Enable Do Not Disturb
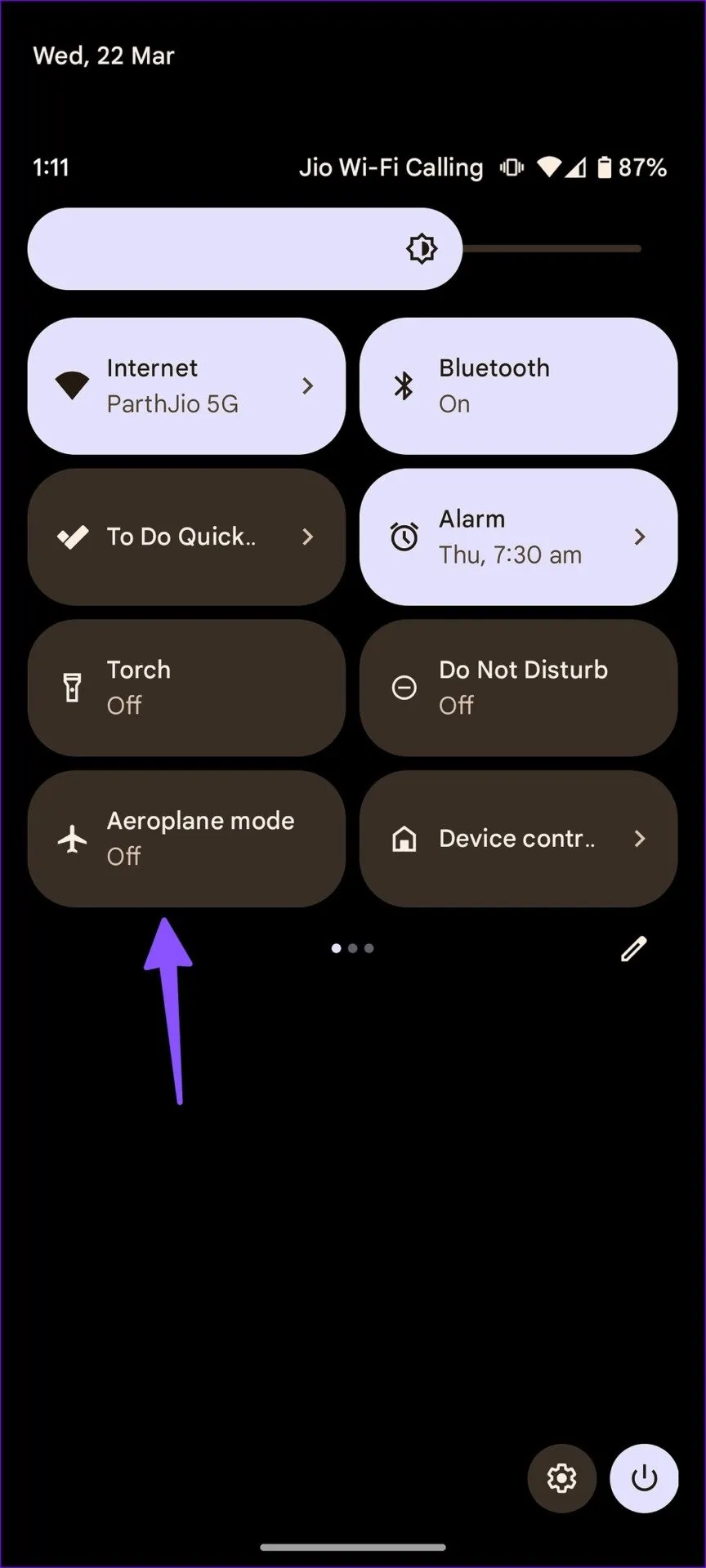This screenshot has height=1568, width=706. (518, 688)
